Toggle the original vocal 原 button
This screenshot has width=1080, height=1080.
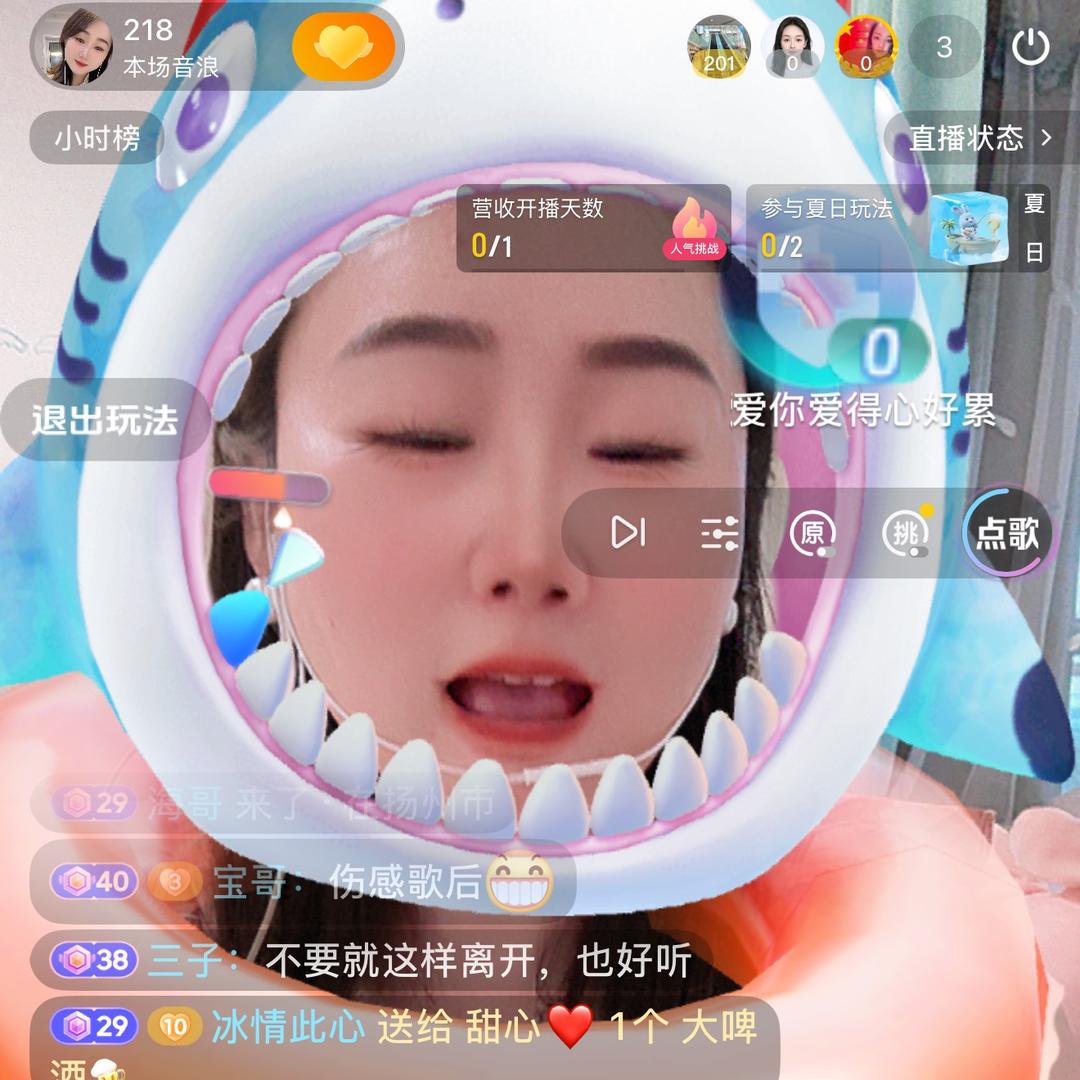[x=812, y=534]
